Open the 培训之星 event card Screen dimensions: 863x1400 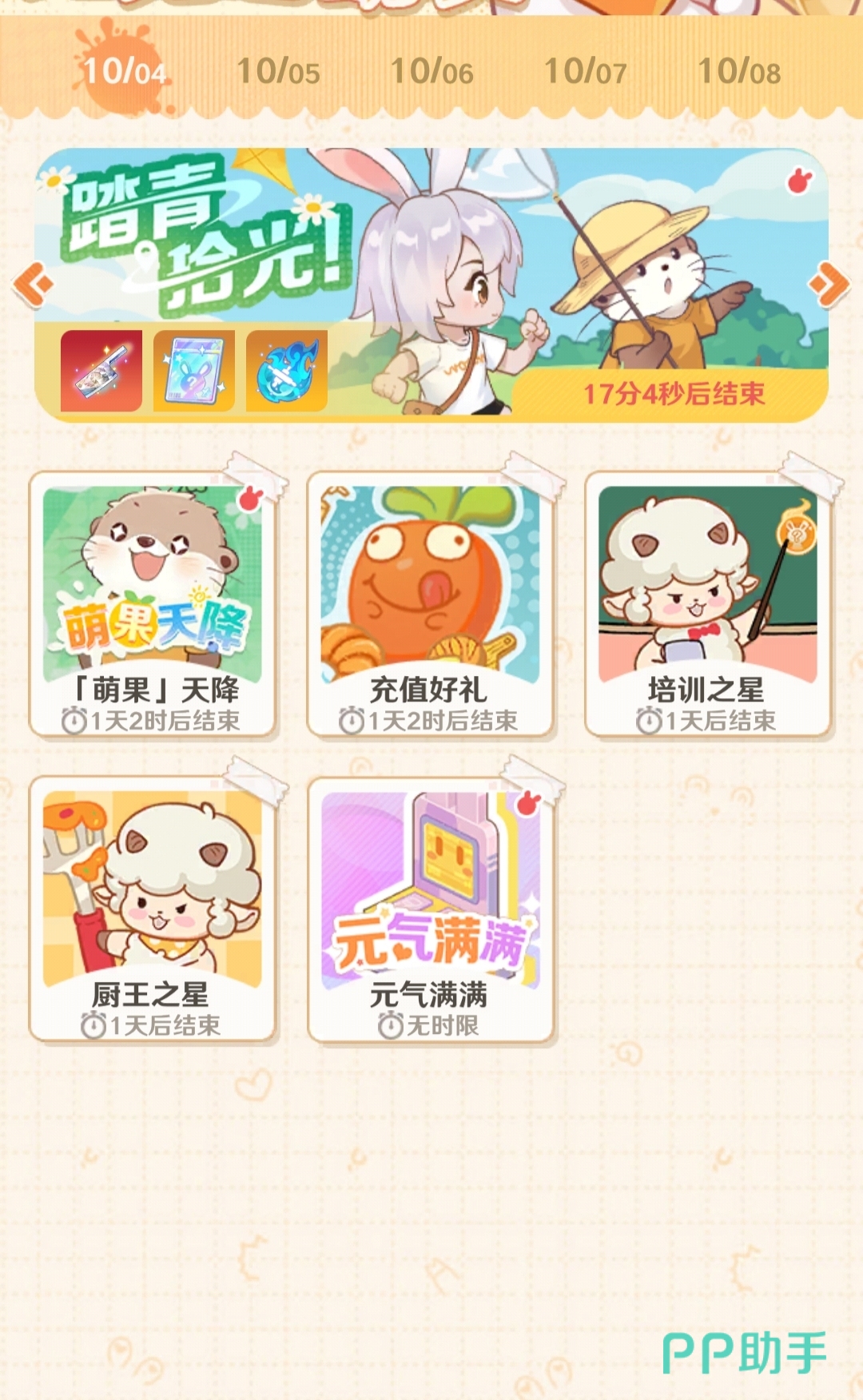coord(708,605)
